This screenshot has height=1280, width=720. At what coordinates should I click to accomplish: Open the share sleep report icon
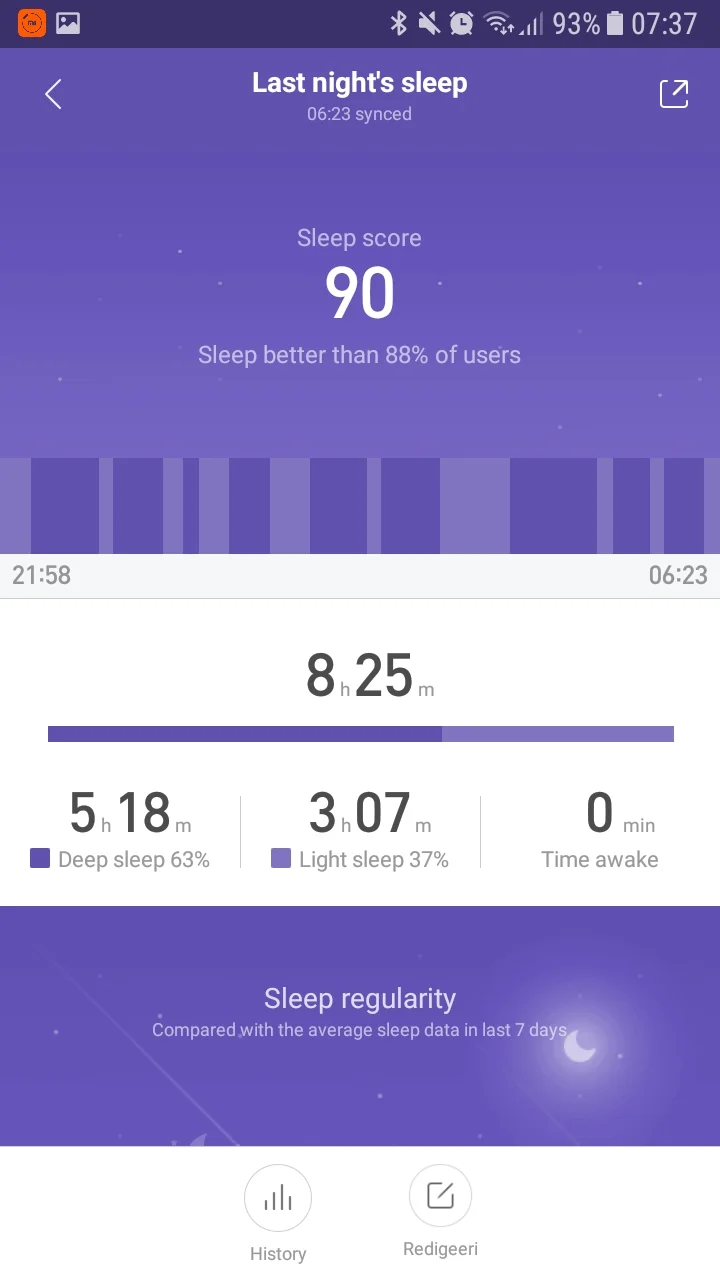tap(674, 93)
